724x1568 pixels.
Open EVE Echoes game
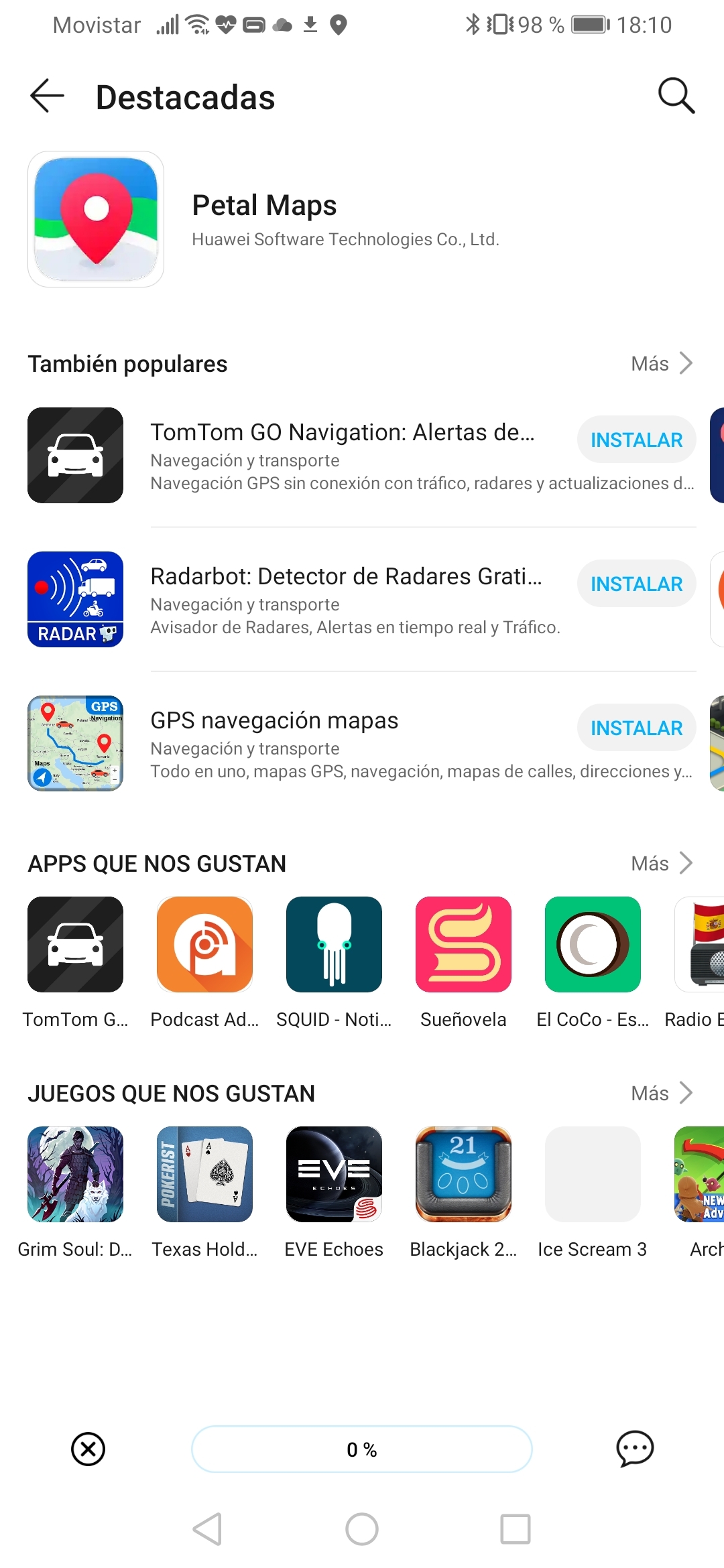(334, 1174)
